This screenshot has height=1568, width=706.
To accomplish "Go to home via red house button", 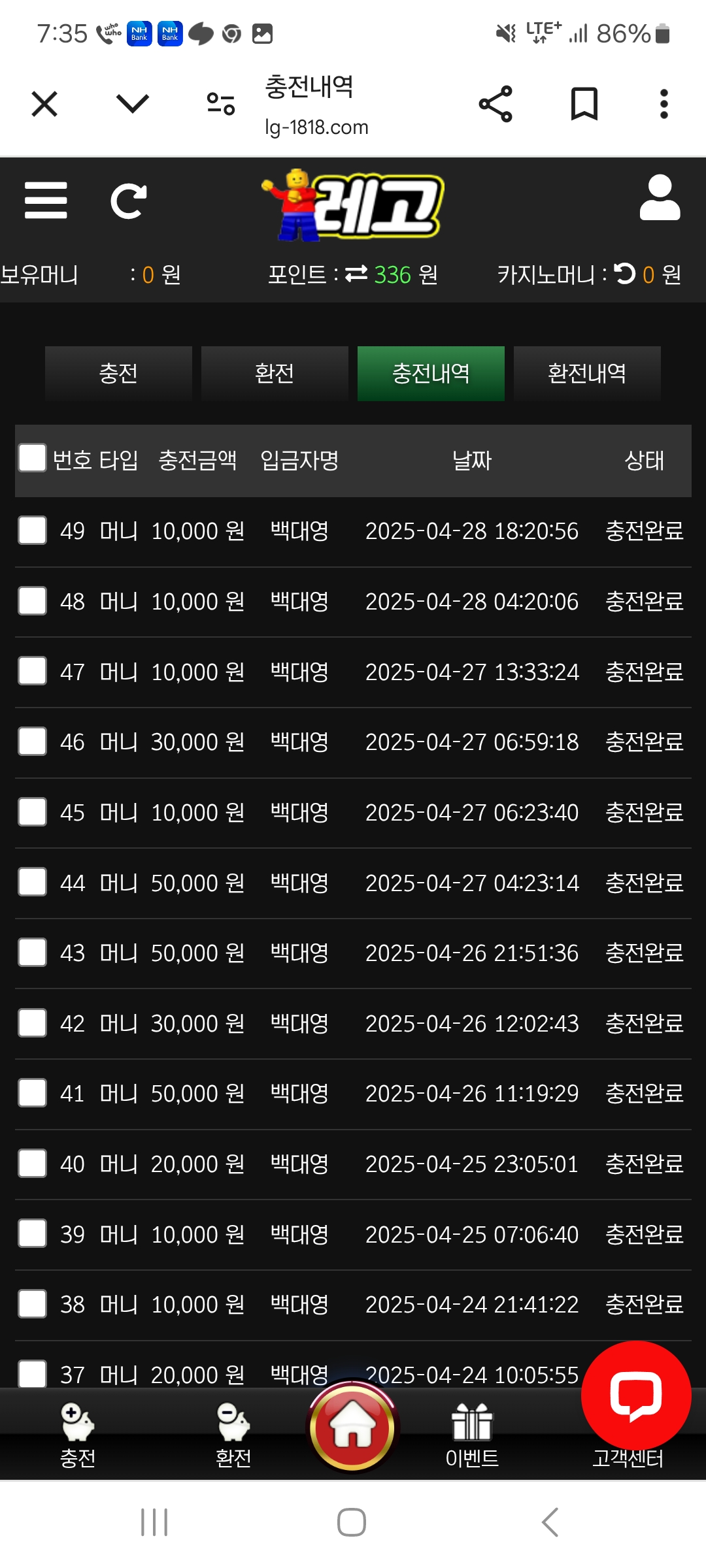I will pyautogui.click(x=352, y=1428).
